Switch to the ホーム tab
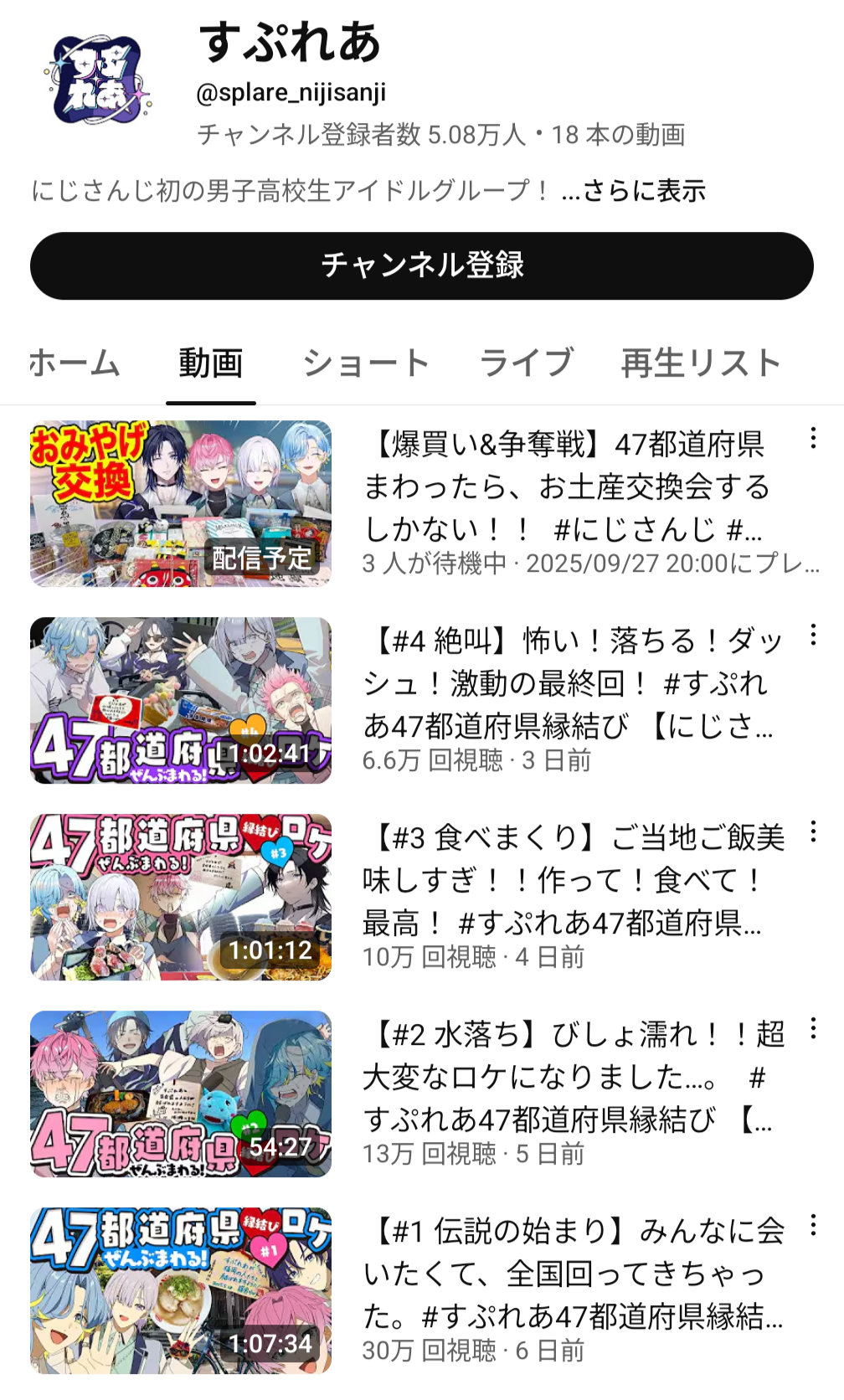Image resolution: width=844 pixels, height=1400 pixels. (75, 363)
